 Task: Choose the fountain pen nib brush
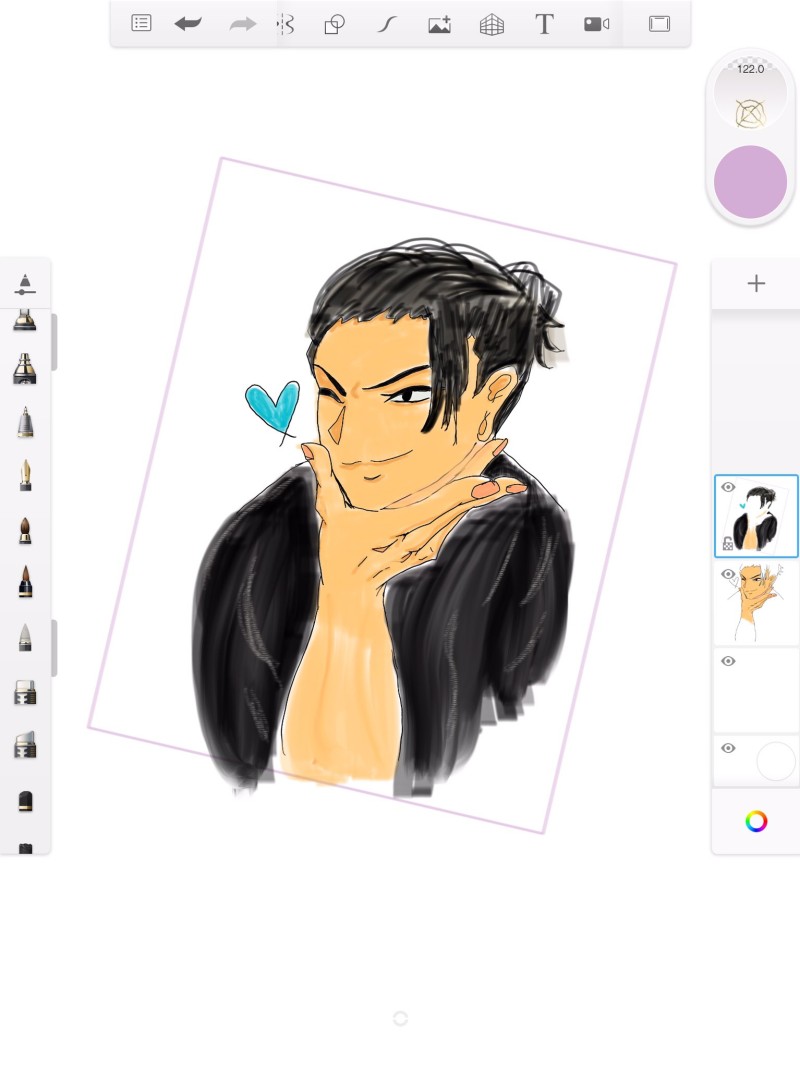[25, 476]
